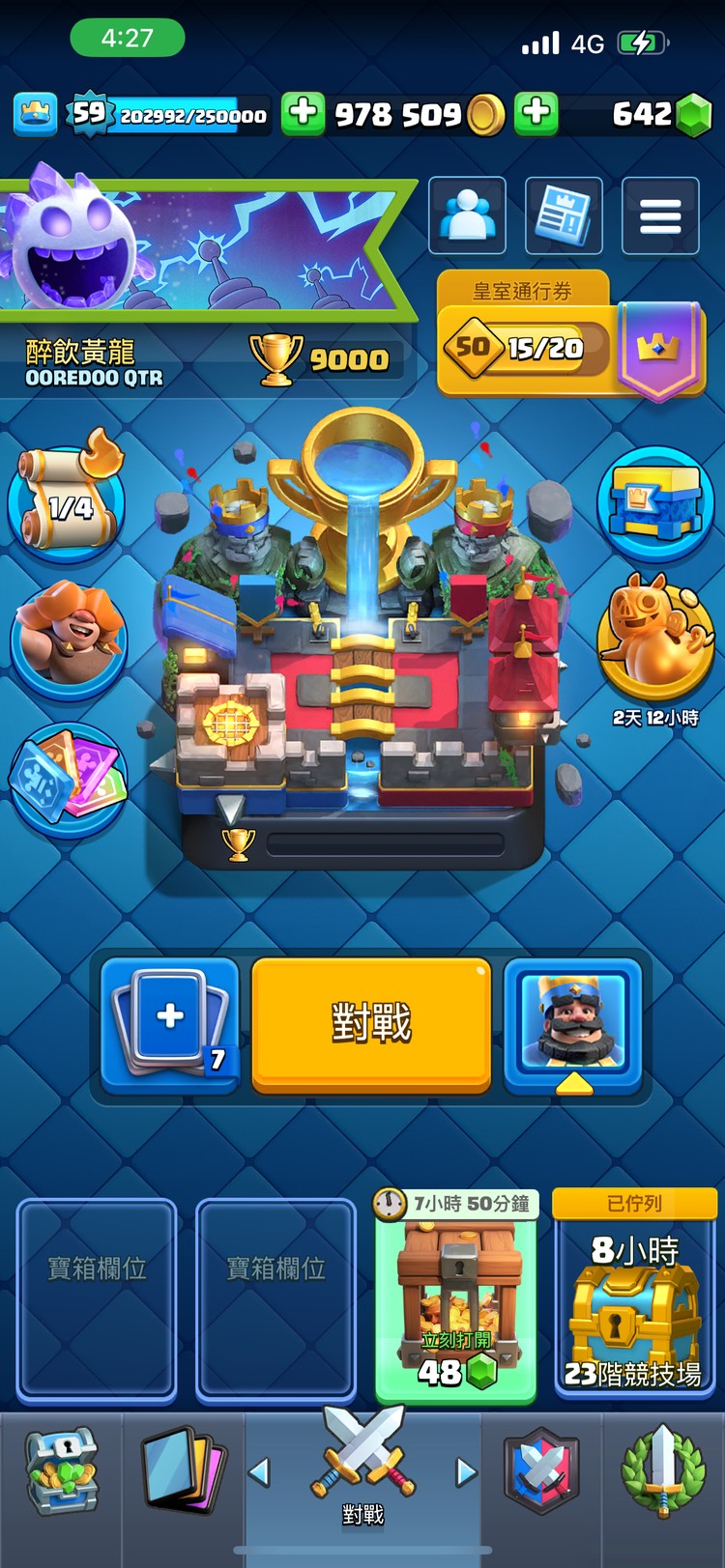725x1568 pixels.
Task: Open the news feed icon
Action: click(564, 215)
